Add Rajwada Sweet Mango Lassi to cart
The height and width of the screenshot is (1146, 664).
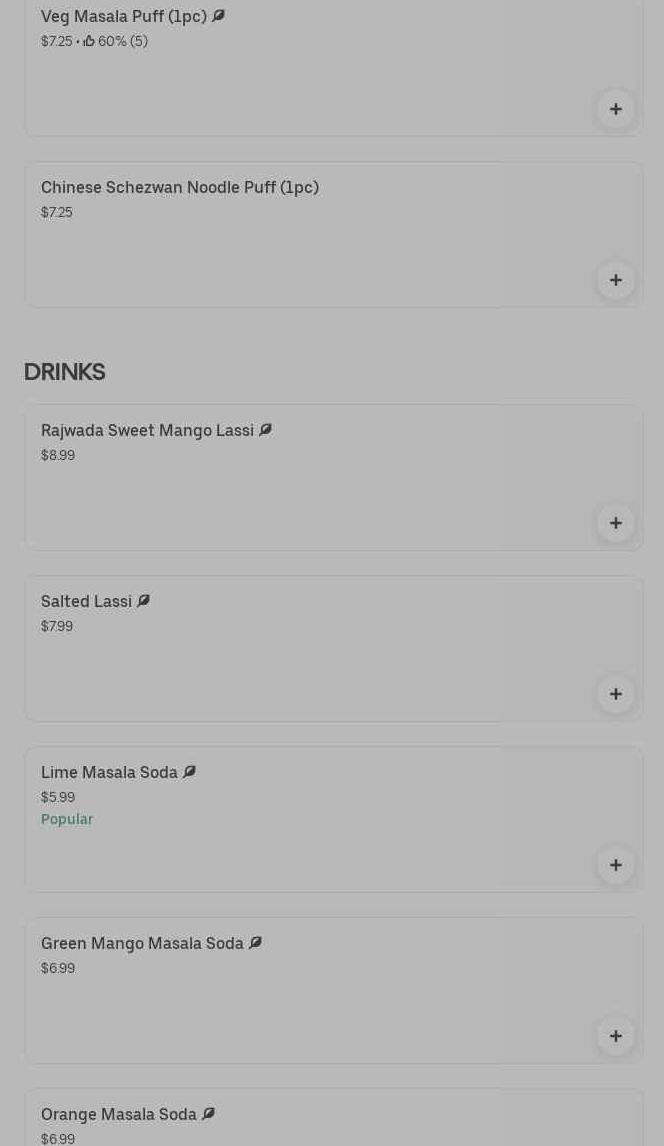pyautogui.click(x=615, y=523)
